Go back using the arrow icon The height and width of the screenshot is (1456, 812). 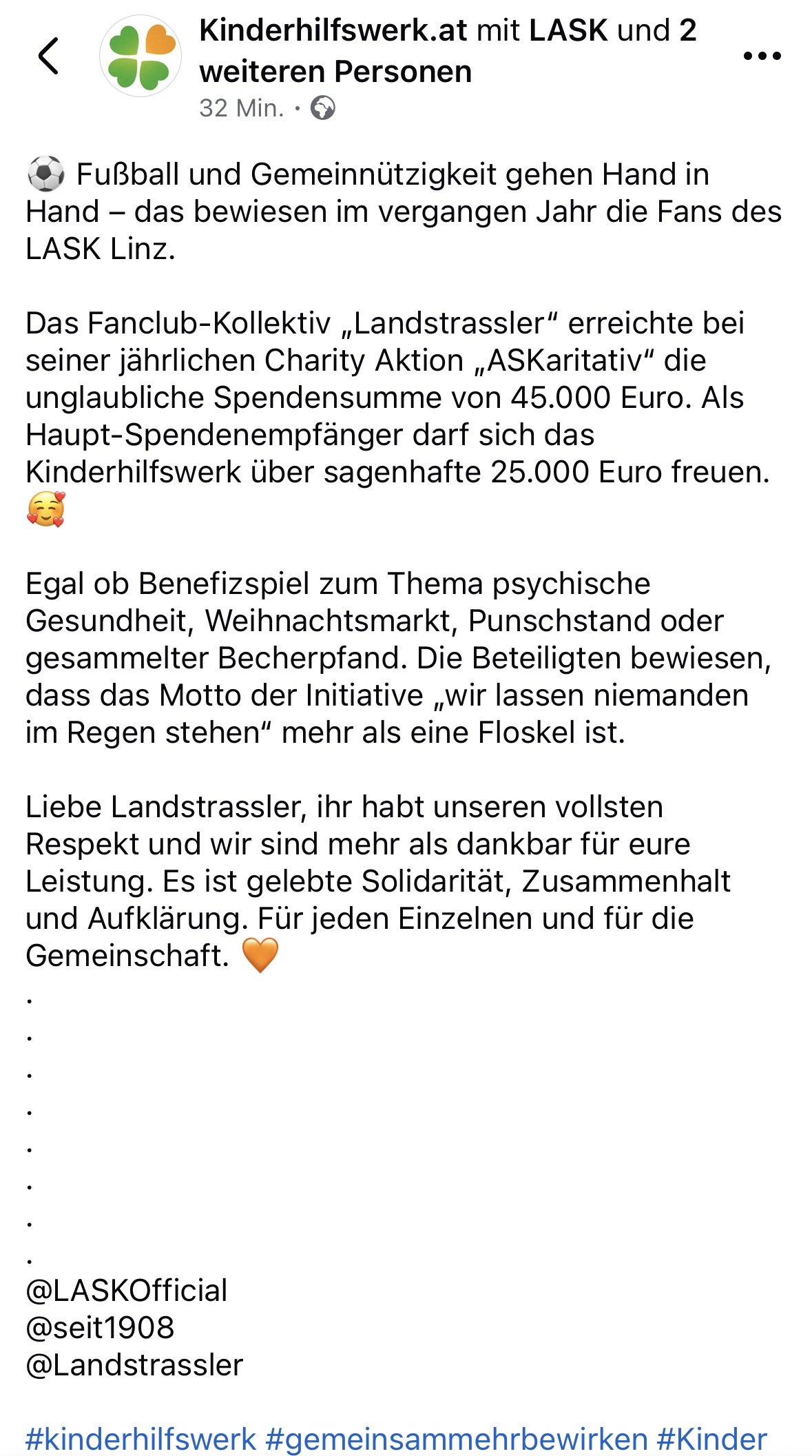click(48, 56)
